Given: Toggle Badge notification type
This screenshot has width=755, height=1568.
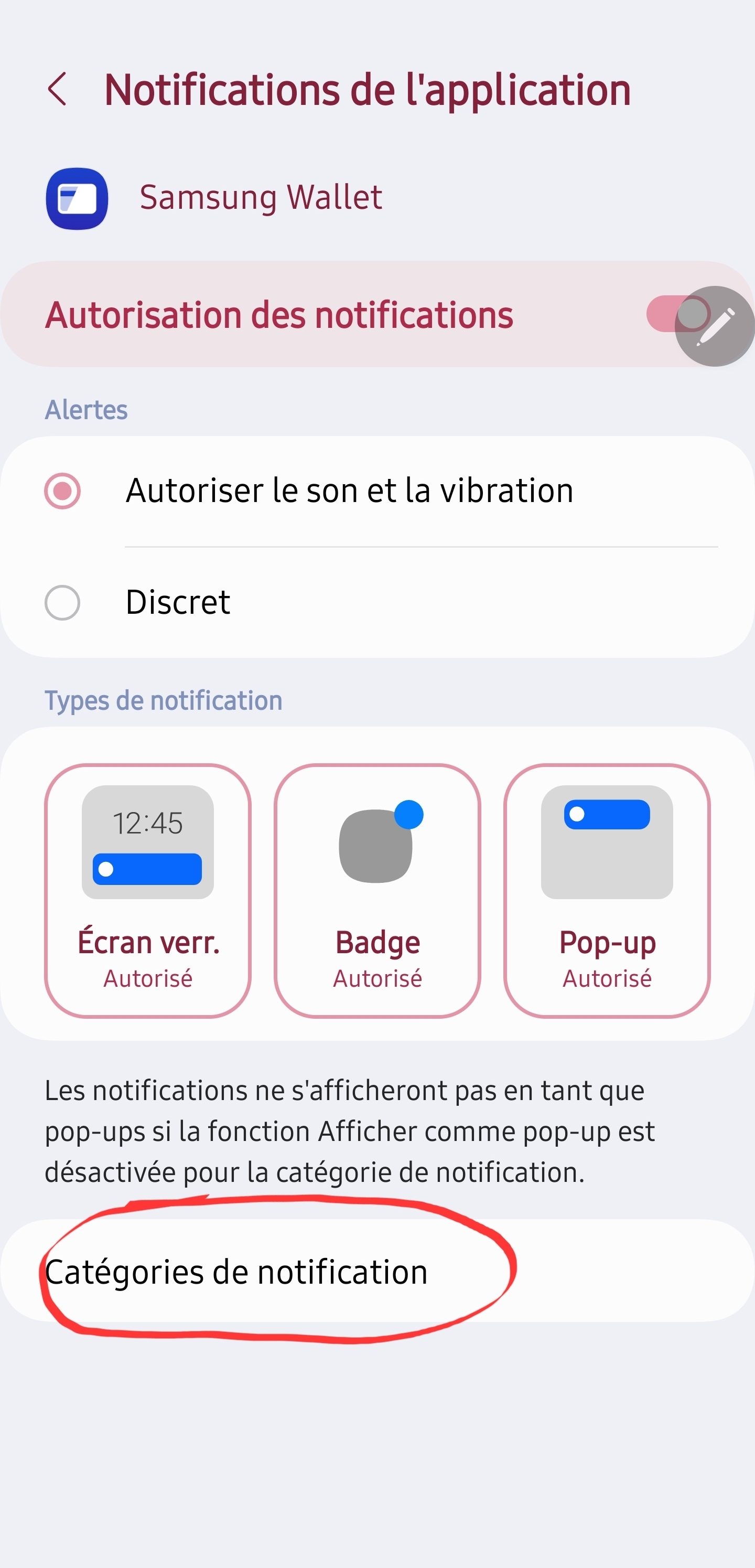Looking at the screenshot, I should [377, 890].
